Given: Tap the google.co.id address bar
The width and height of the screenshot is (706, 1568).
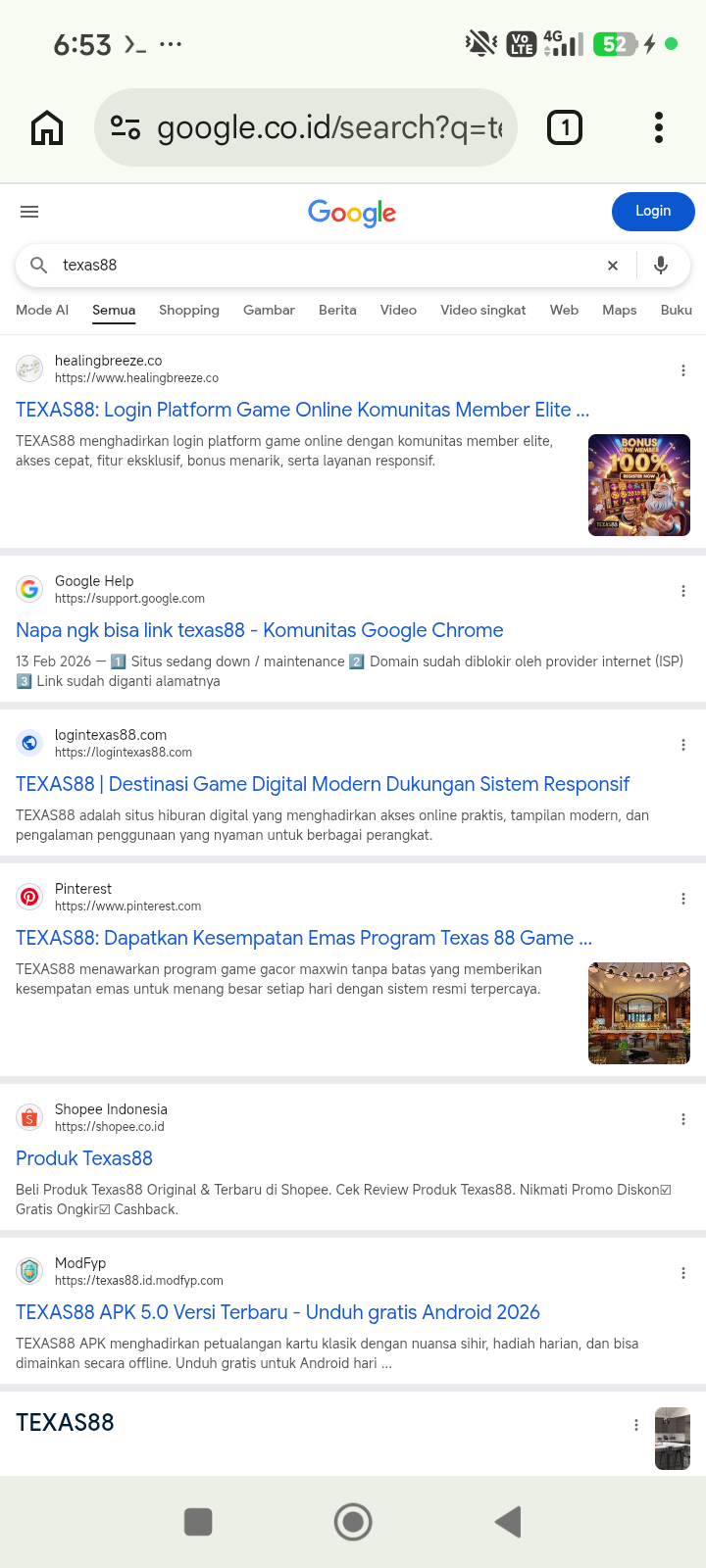Looking at the screenshot, I should point(306,127).
